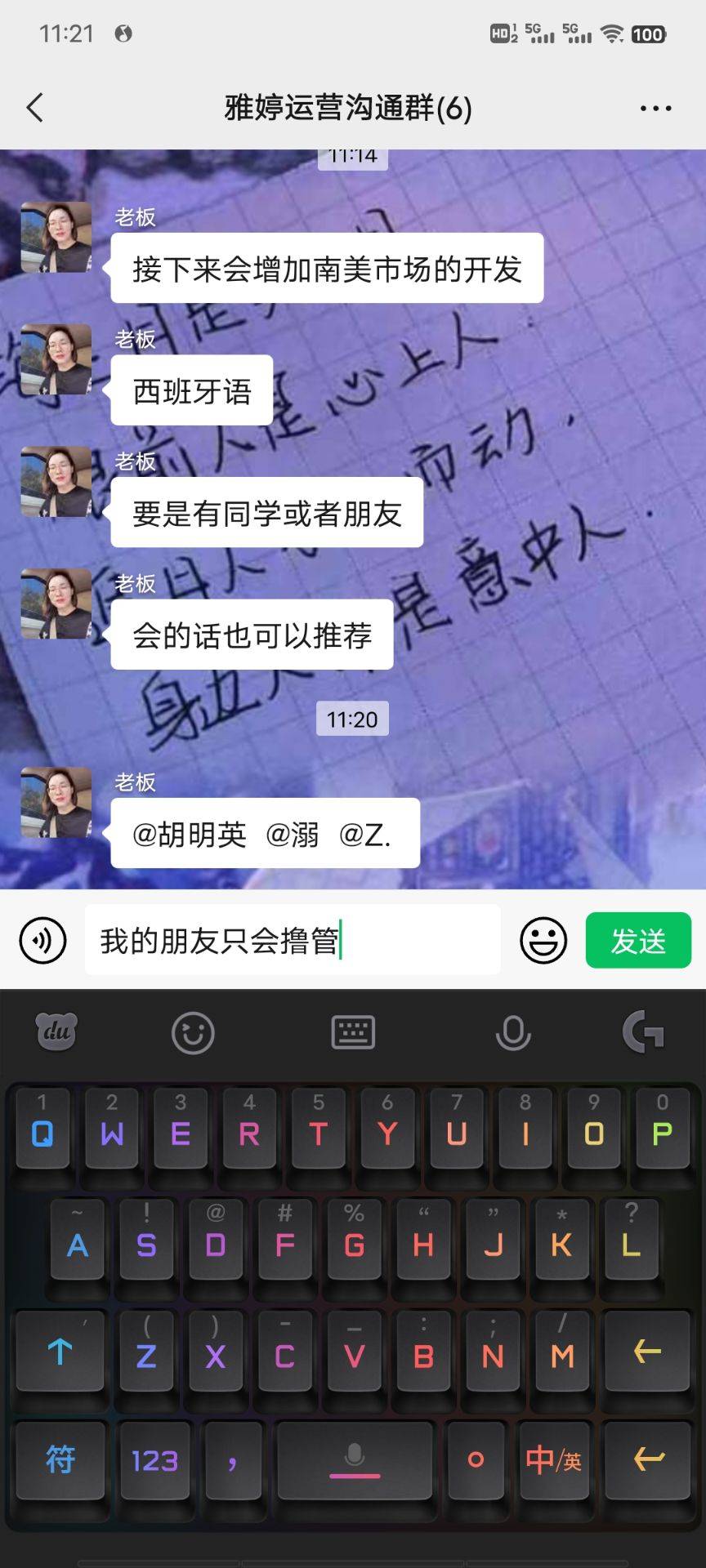
Task: Open the group chat options menu
Action: (x=655, y=108)
